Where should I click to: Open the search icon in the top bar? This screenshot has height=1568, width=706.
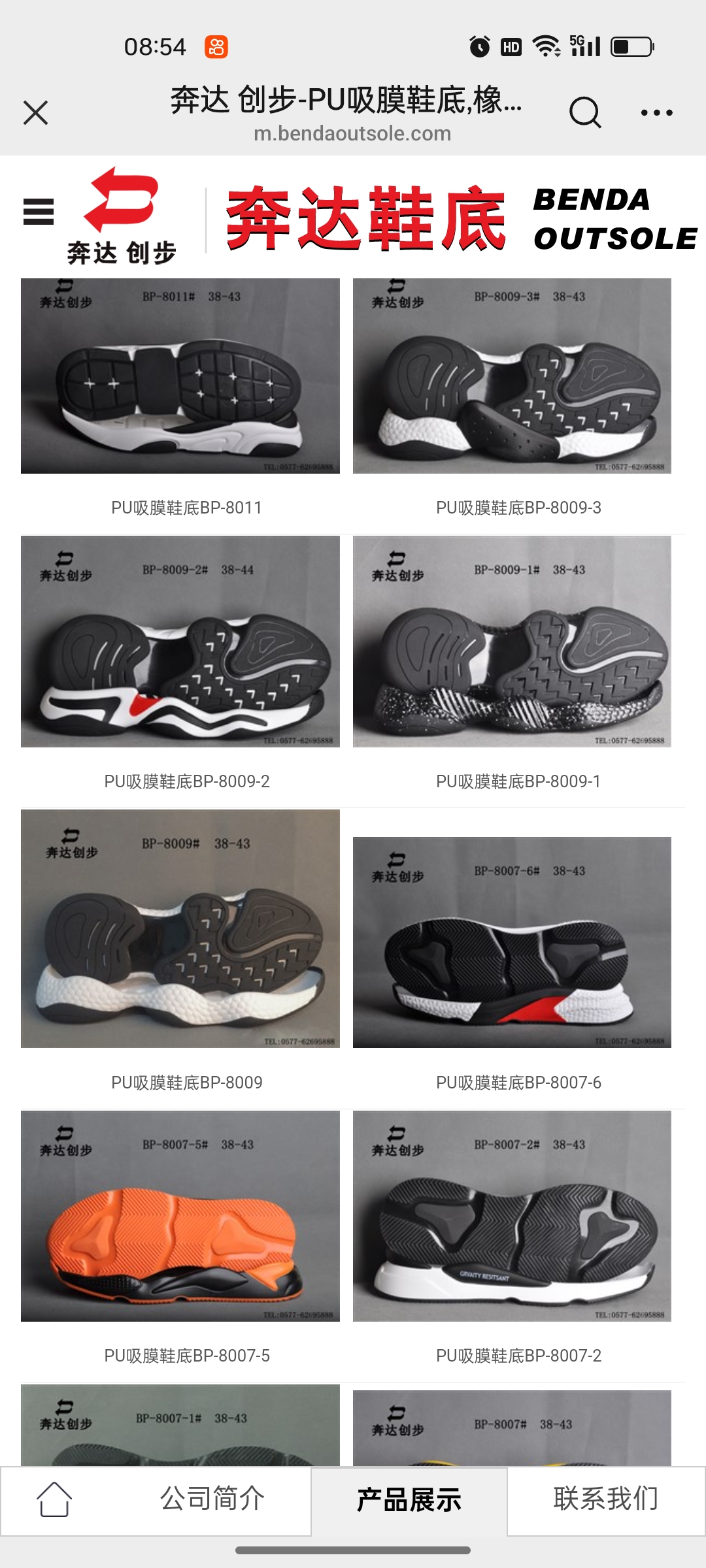pos(584,112)
